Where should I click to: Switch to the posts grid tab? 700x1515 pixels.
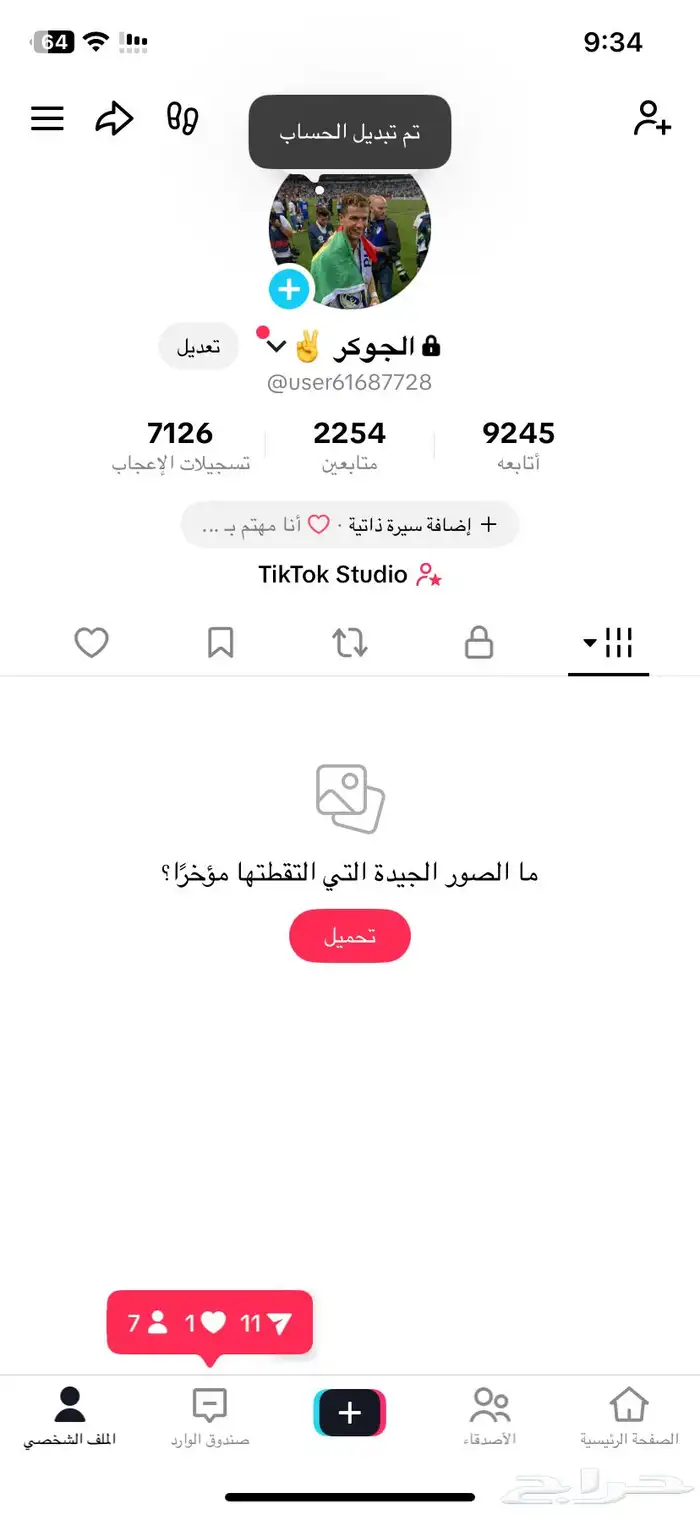pos(608,642)
